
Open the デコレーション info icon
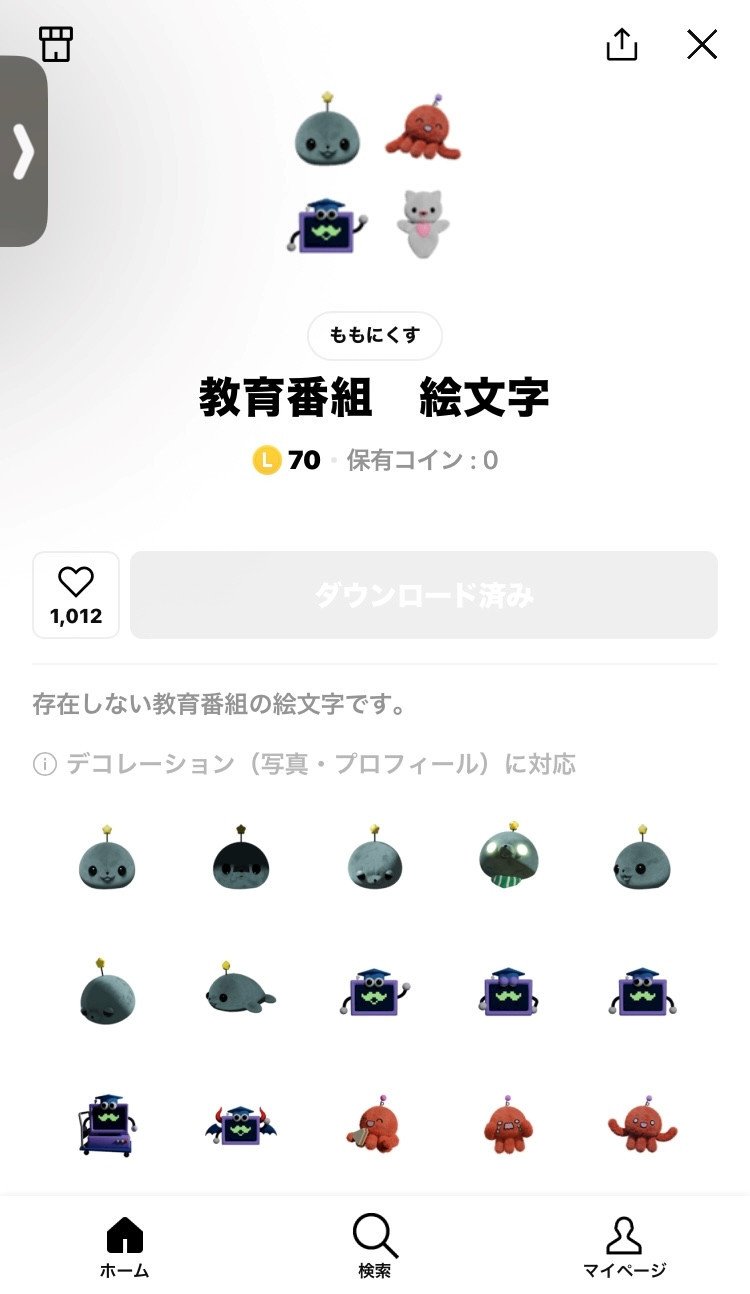pyautogui.click(x=45, y=765)
